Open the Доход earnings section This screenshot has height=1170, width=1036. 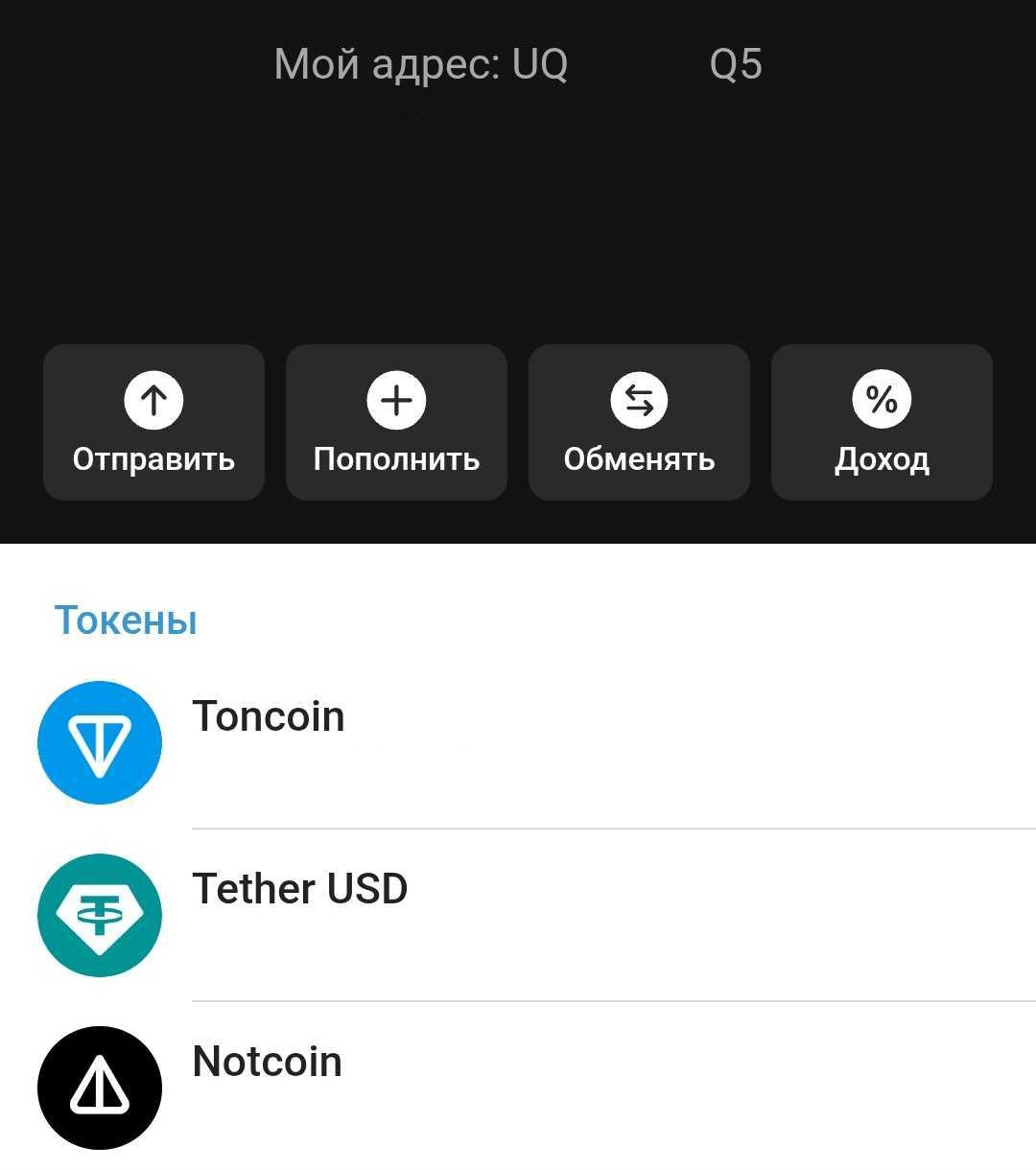coord(882,422)
